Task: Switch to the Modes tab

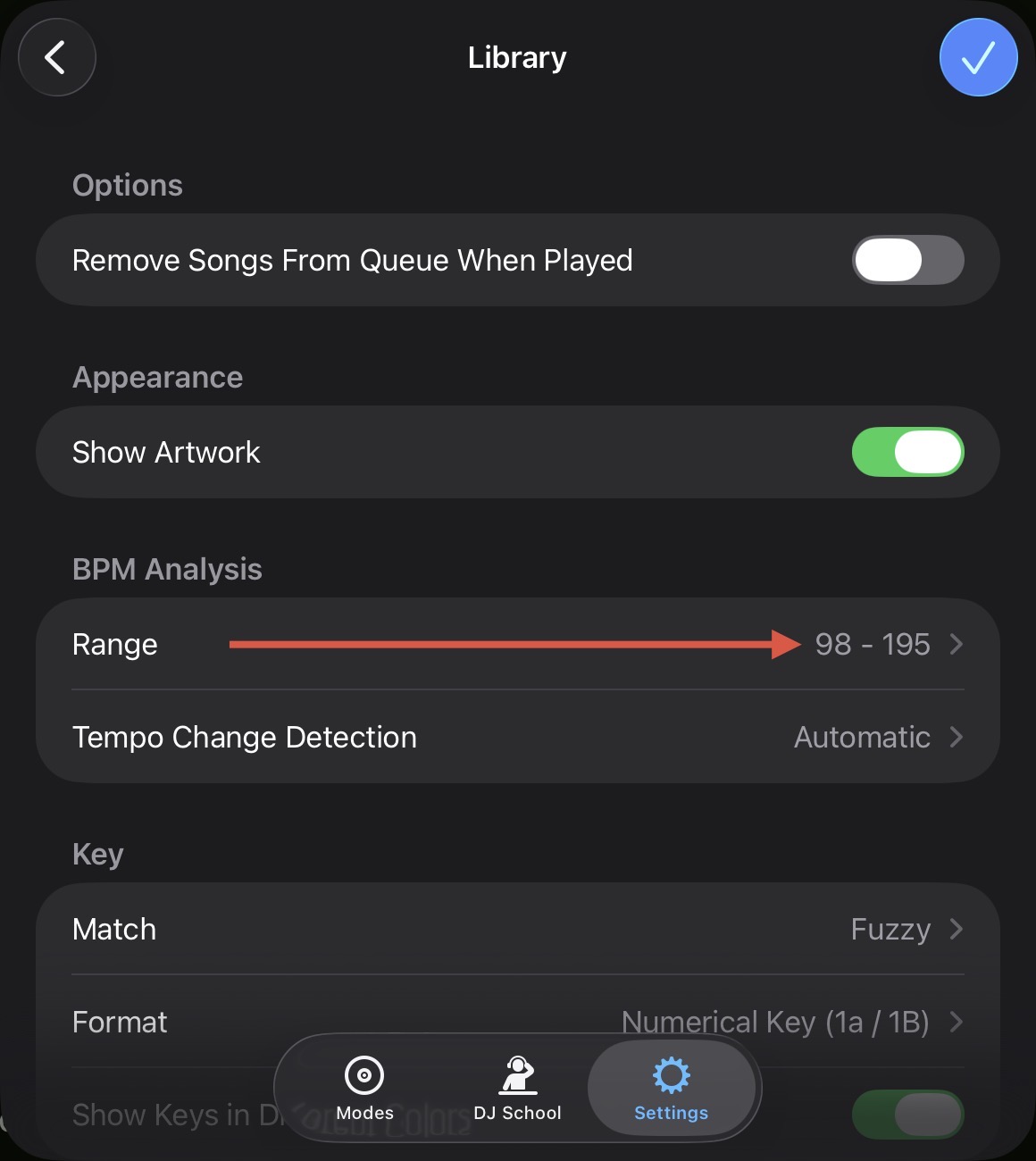Action: tap(364, 1088)
